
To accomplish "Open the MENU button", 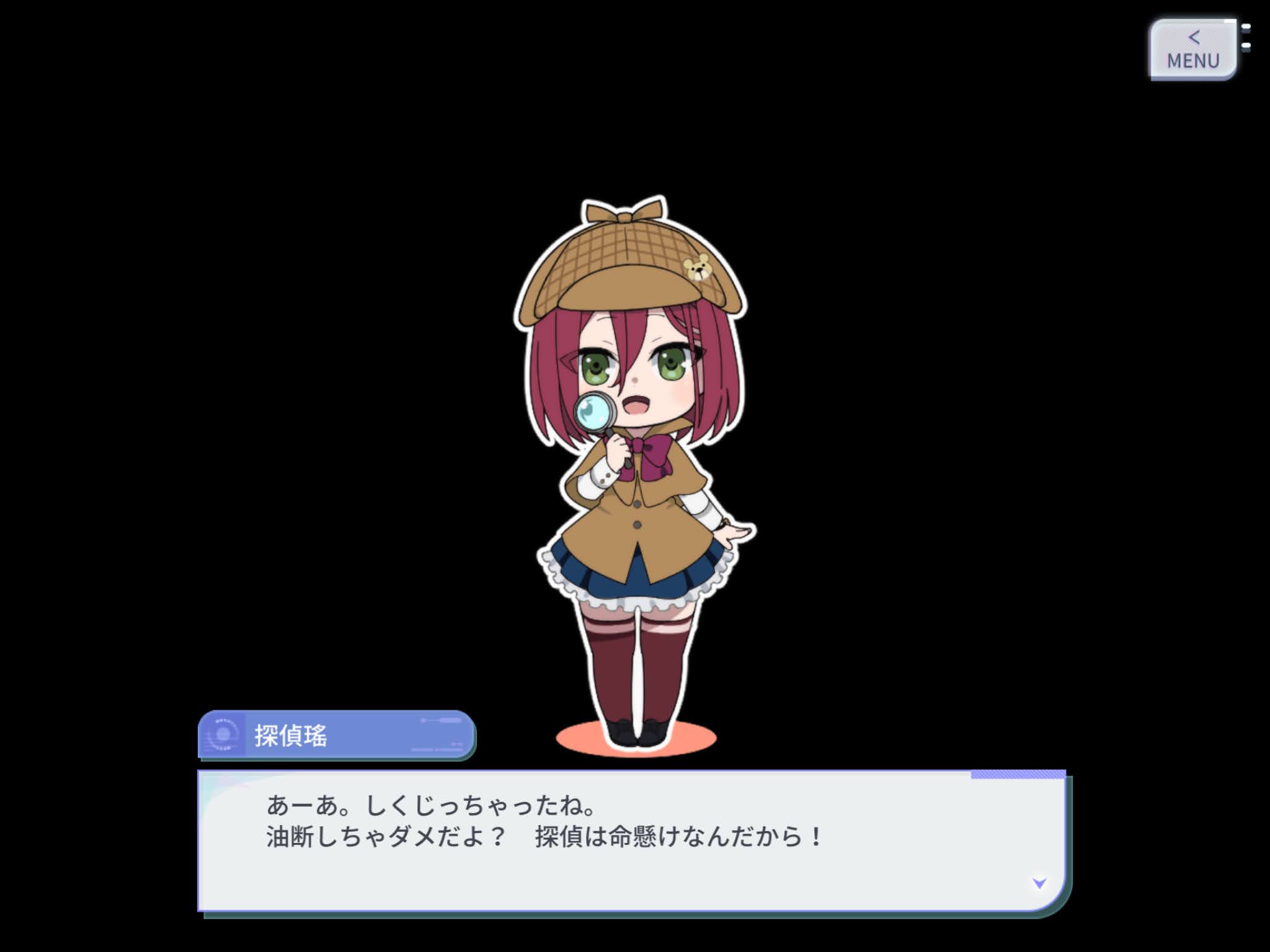I will tap(1192, 50).
